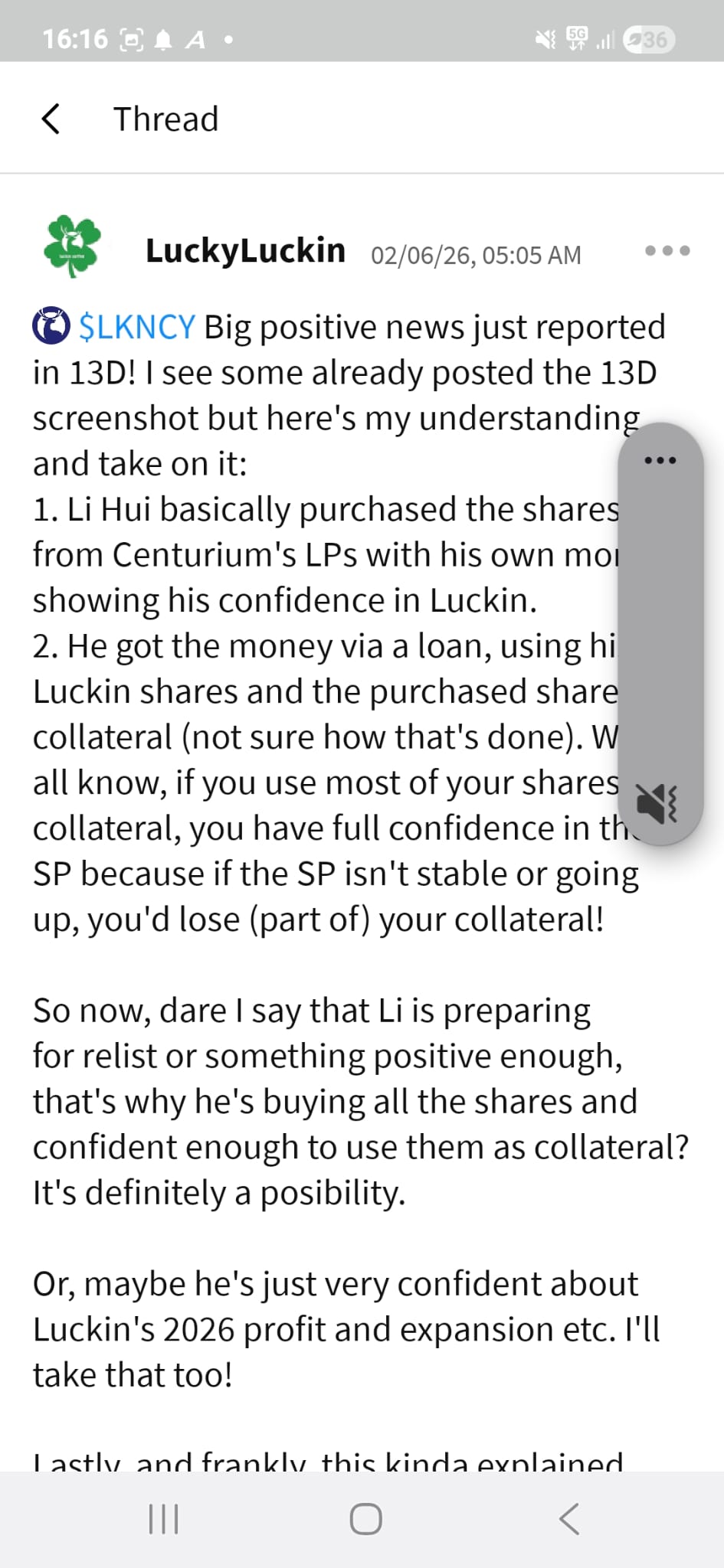Open the $LKNCY ticker link
724x1568 pixels.
[x=137, y=327]
